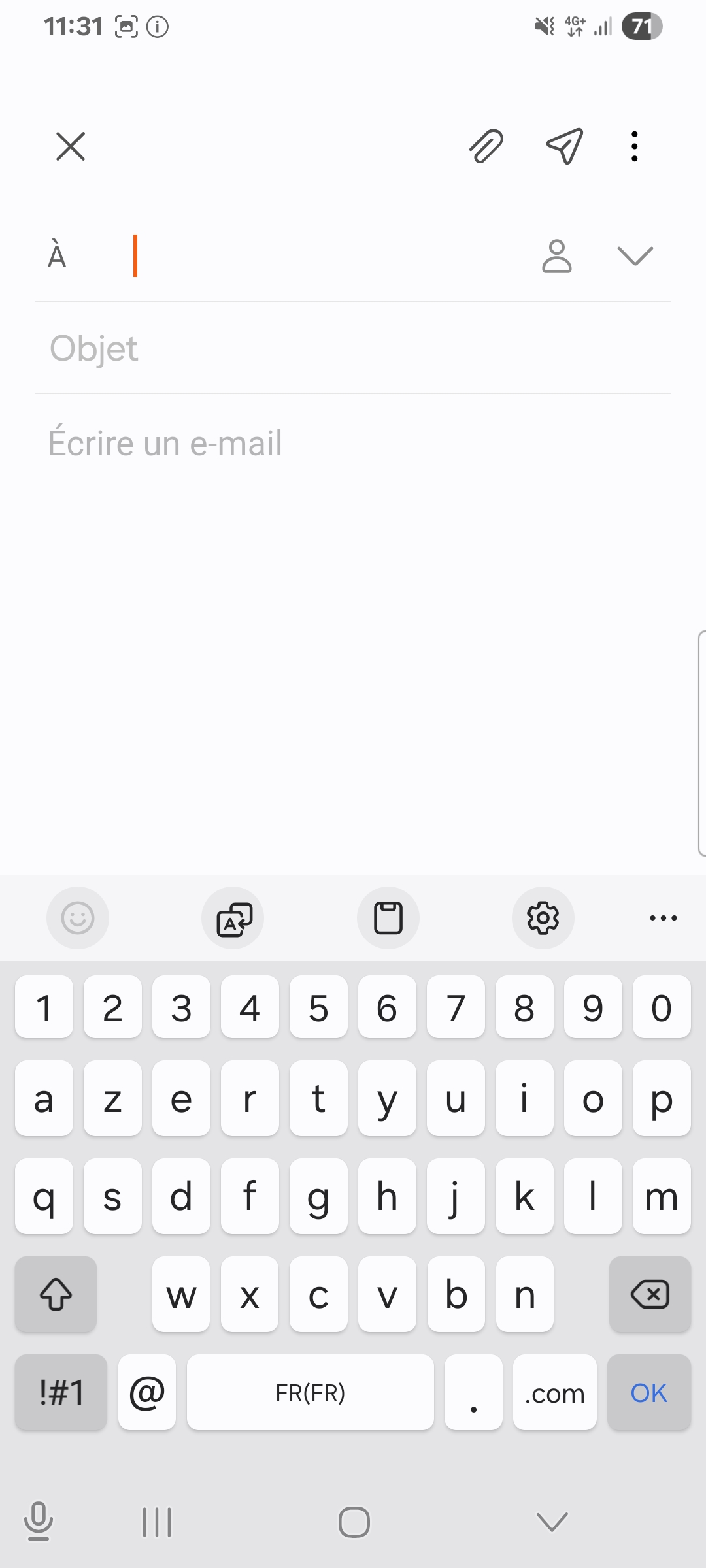Close the email draft

tap(71, 146)
